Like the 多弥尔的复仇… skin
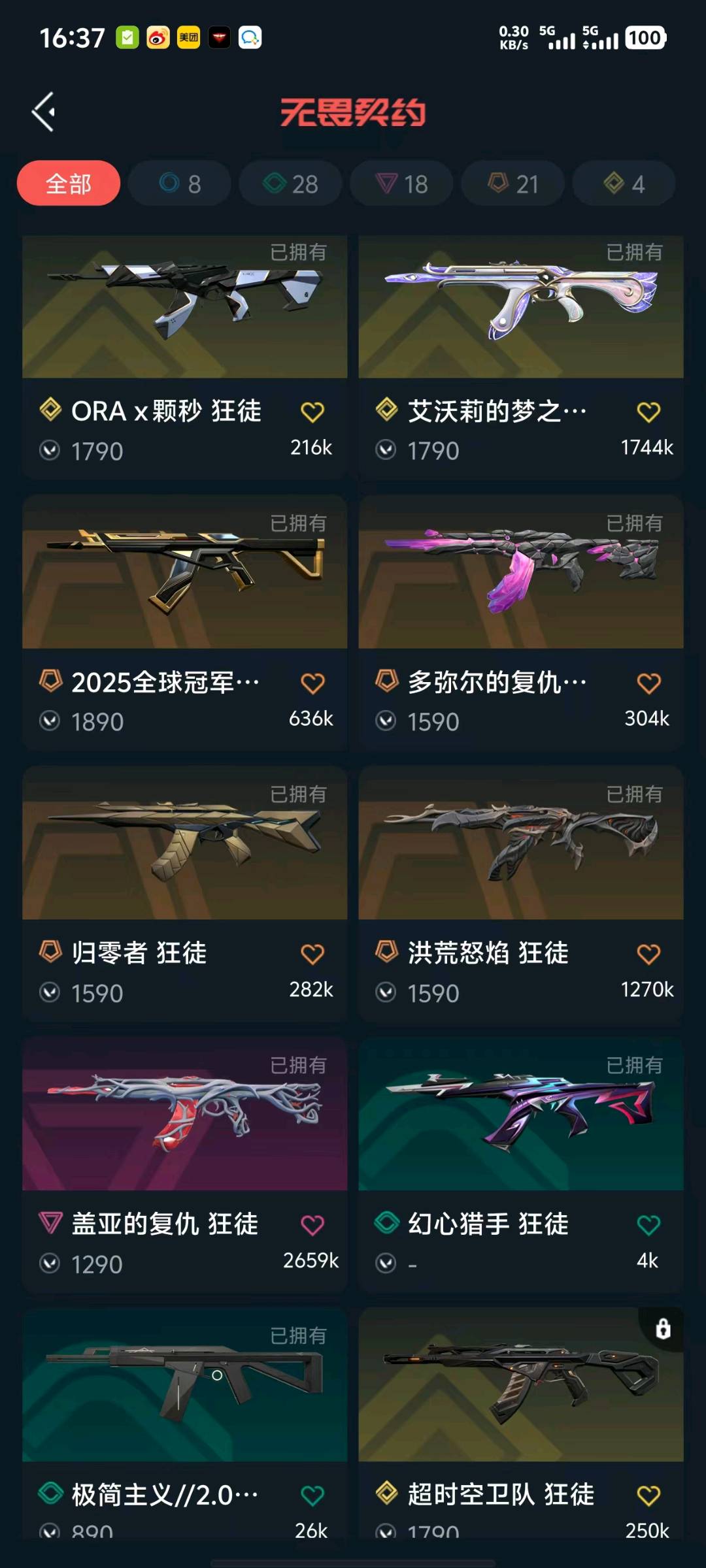This screenshot has width=706, height=1568. pyautogui.click(x=648, y=683)
